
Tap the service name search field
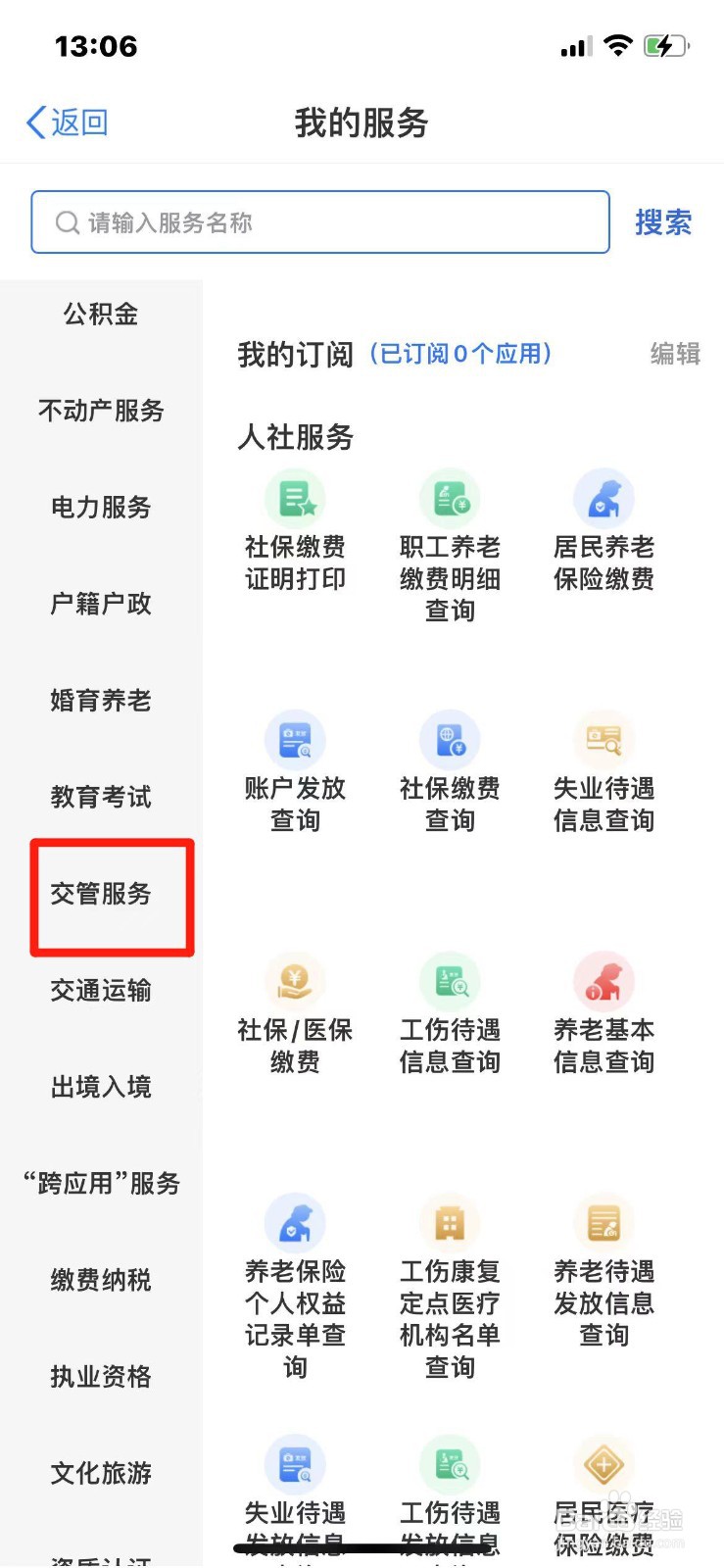(x=318, y=222)
